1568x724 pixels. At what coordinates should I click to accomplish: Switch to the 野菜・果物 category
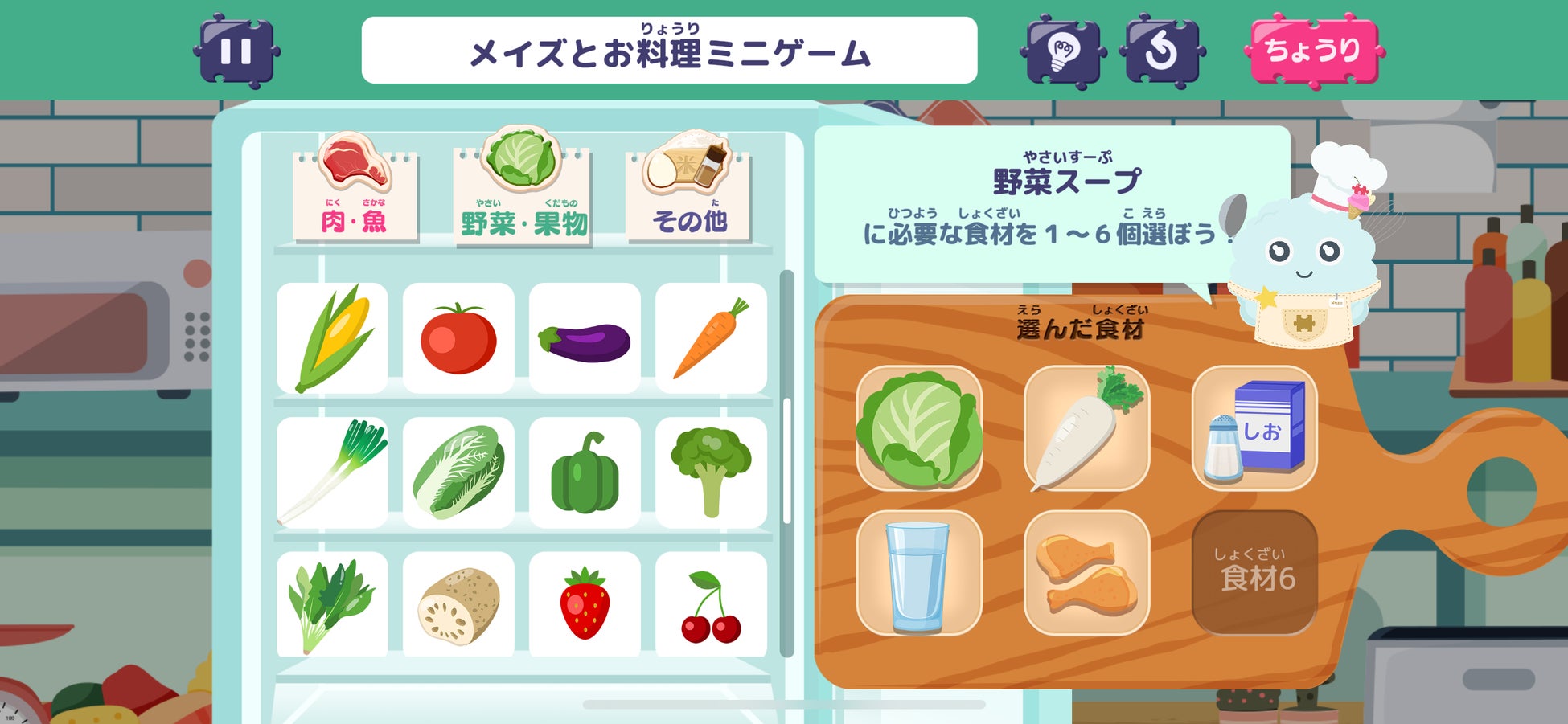click(x=523, y=189)
